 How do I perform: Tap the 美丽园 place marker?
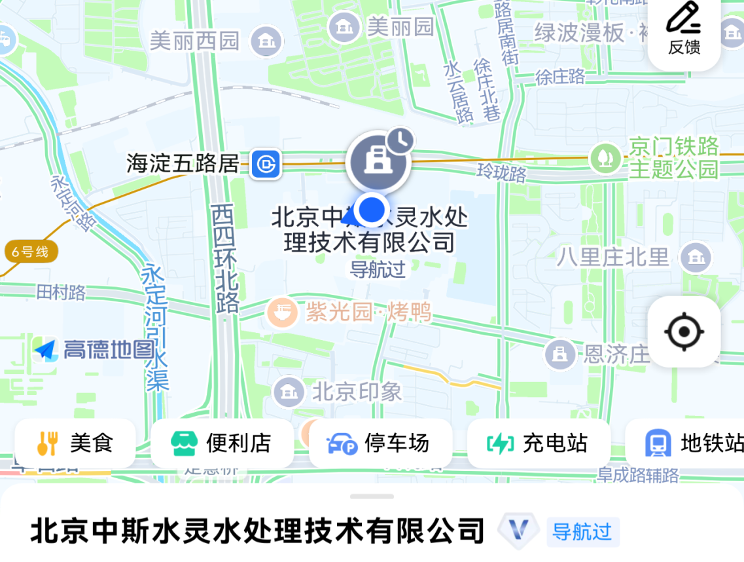(x=344, y=27)
